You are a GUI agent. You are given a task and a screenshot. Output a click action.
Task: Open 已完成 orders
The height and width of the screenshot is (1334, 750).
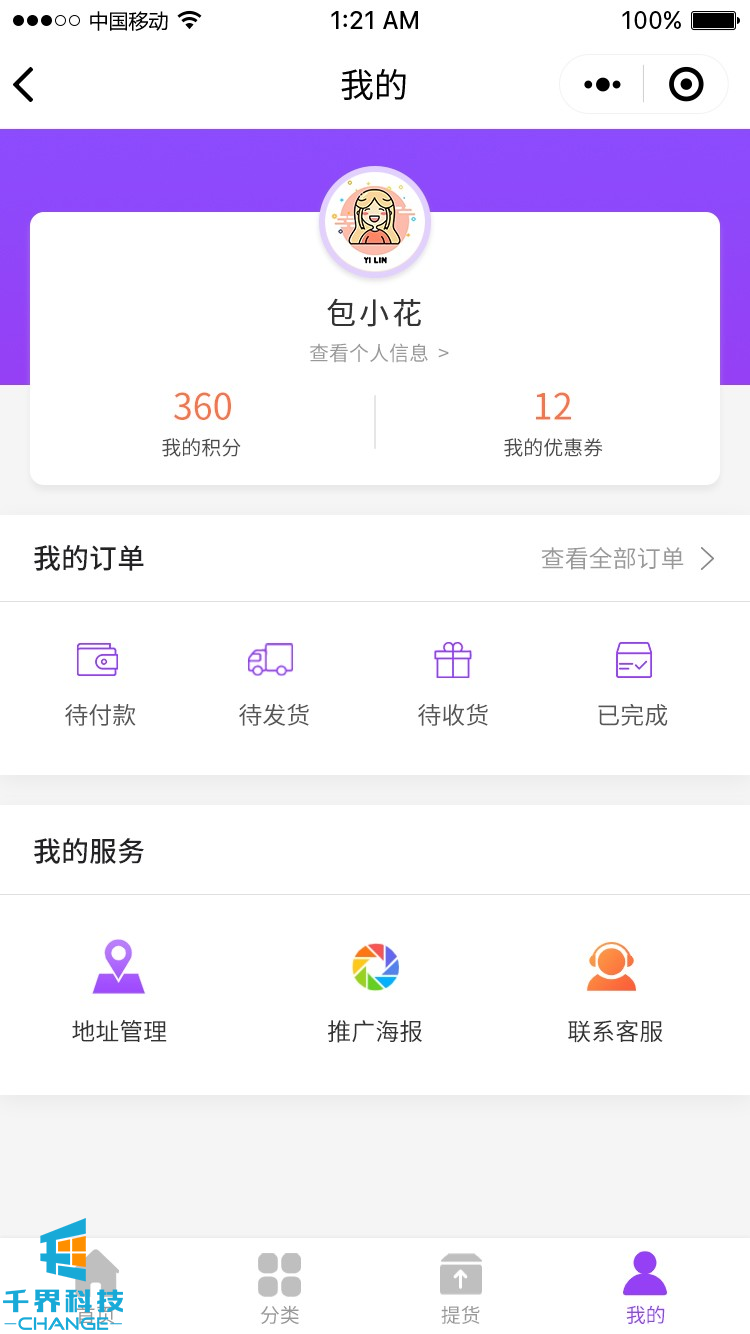click(x=632, y=685)
